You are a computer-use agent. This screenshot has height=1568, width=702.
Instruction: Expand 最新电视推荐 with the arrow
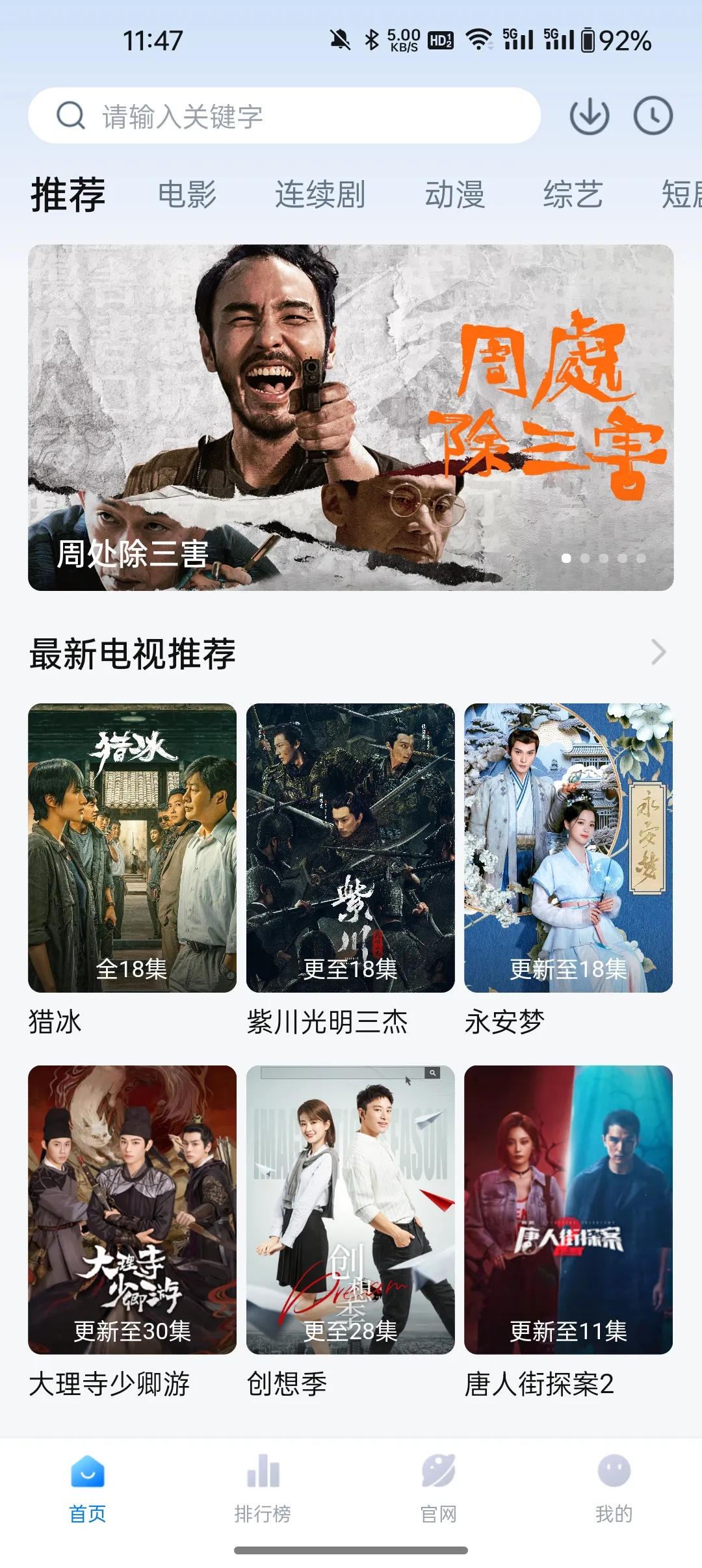click(658, 652)
